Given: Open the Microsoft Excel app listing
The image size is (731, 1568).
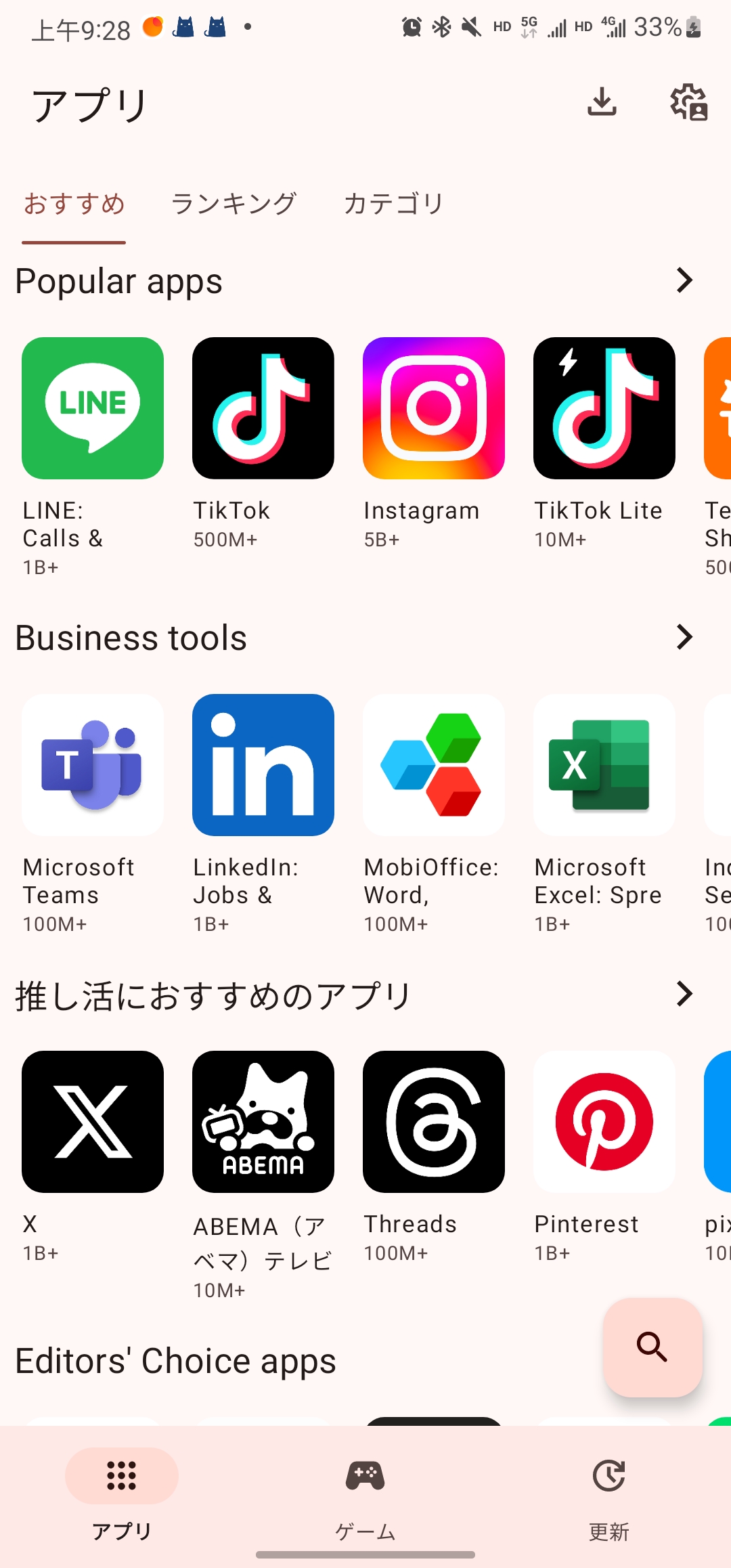Looking at the screenshot, I should click(x=604, y=765).
